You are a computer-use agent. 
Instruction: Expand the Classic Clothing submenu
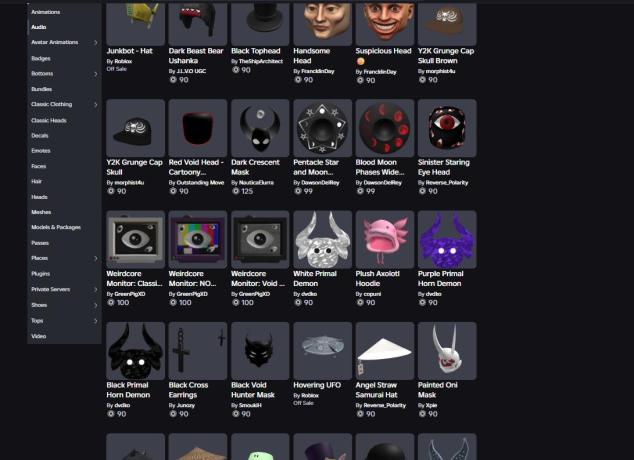point(96,104)
